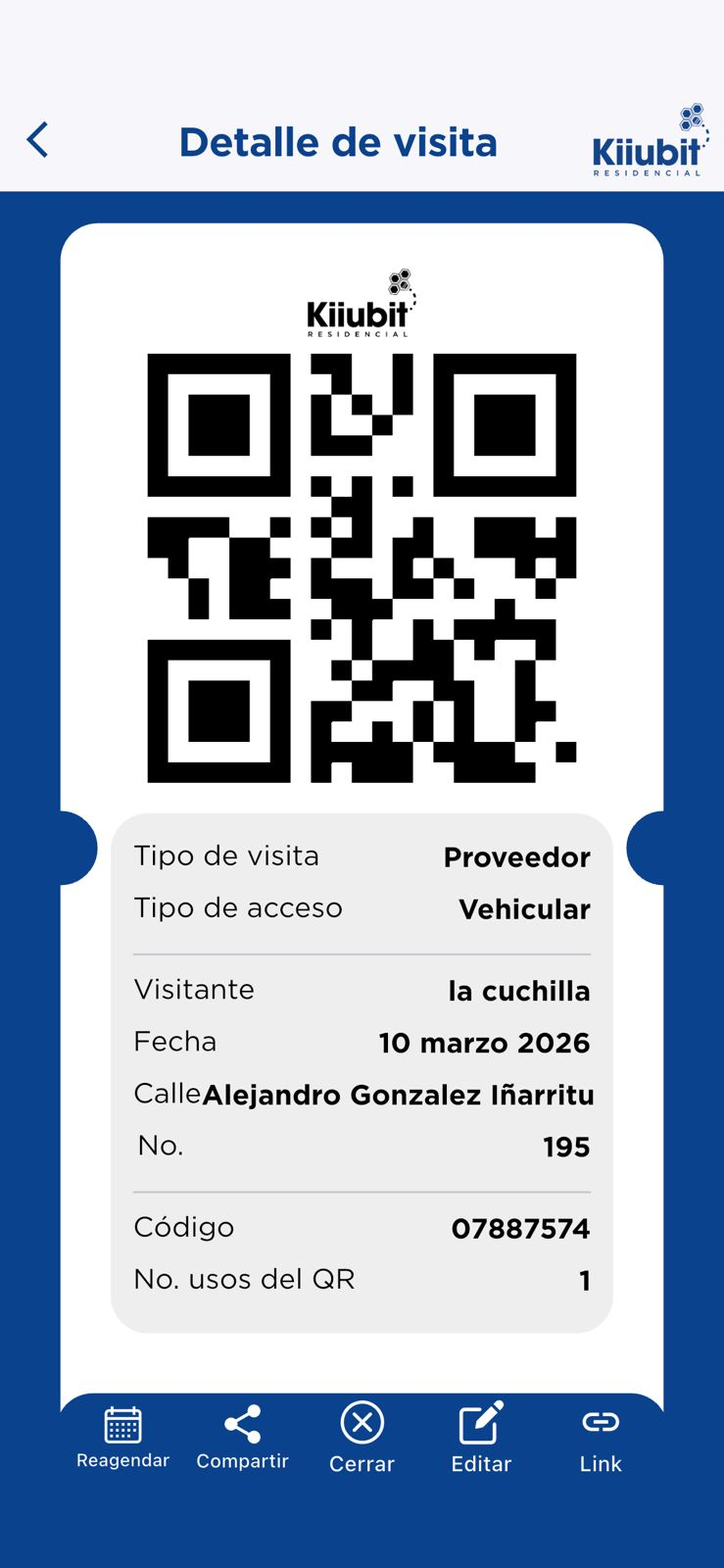The image size is (724, 1568).
Task: Go back from Detalle de visita
Action: point(38,140)
